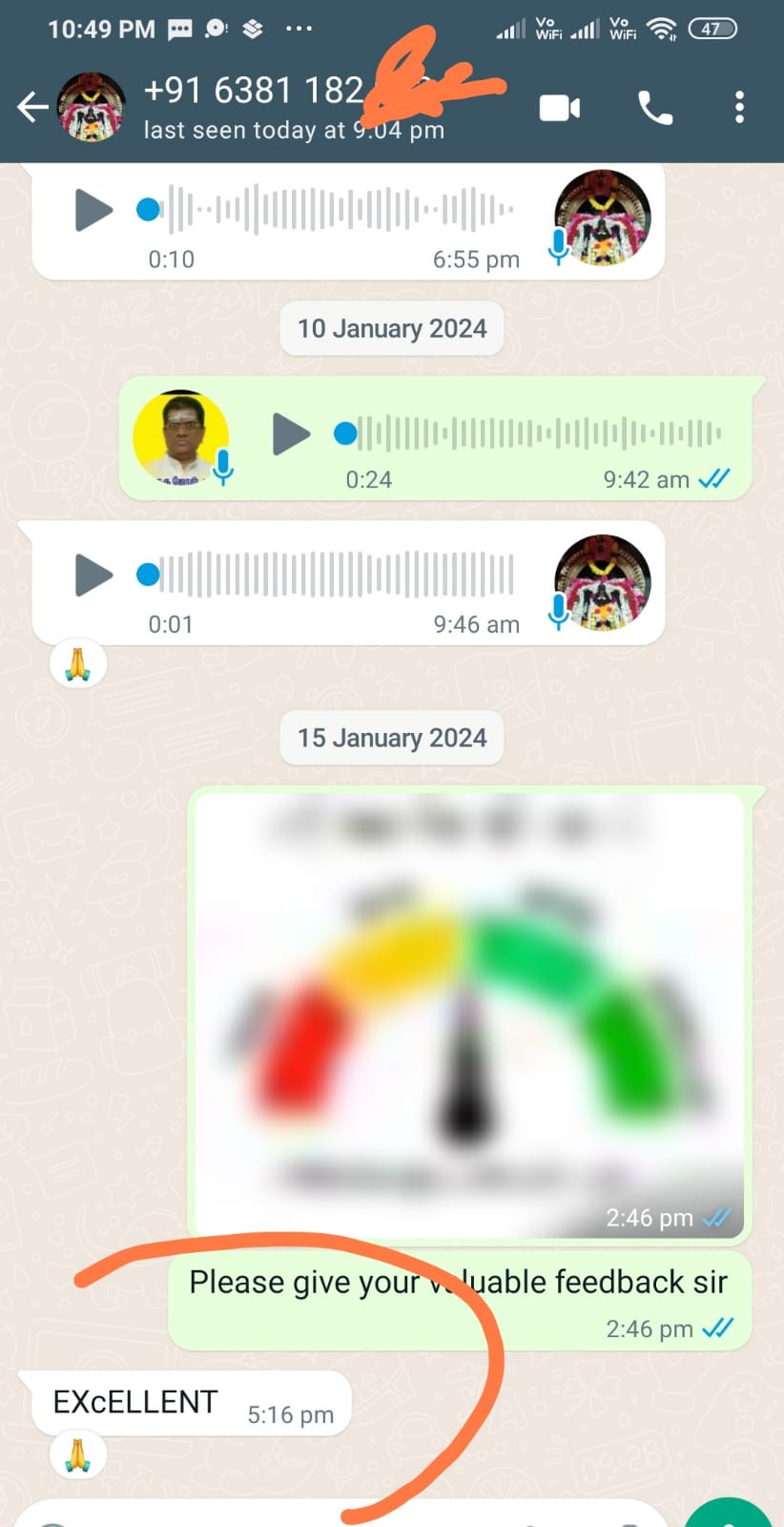Open the blurred image sent at 2:46 pm
Image resolution: width=784 pixels, height=1527 pixels.
click(468, 1014)
